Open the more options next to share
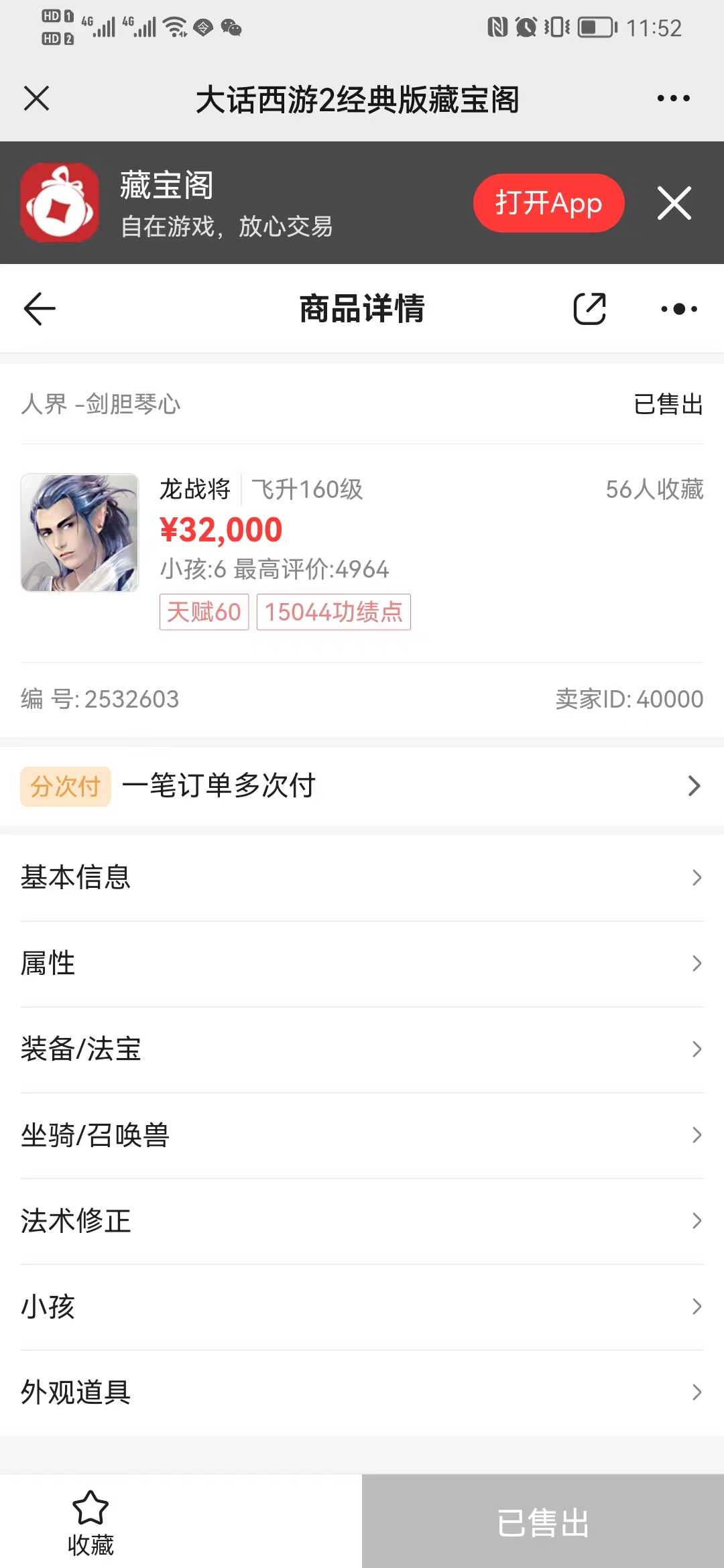The height and width of the screenshot is (1568, 724). (x=678, y=309)
